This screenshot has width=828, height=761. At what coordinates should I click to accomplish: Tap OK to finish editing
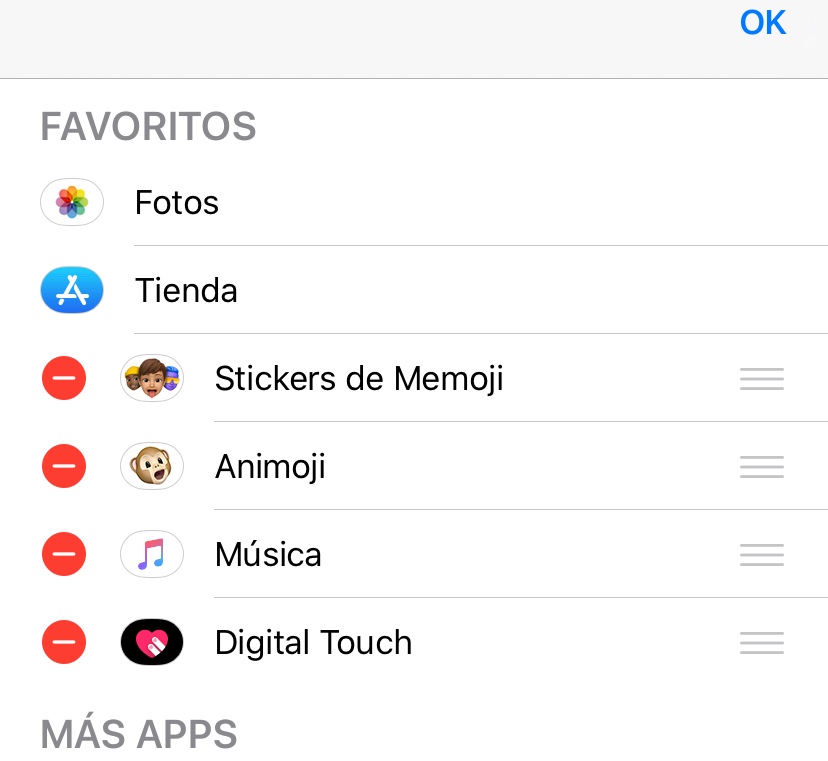point(763,23)
